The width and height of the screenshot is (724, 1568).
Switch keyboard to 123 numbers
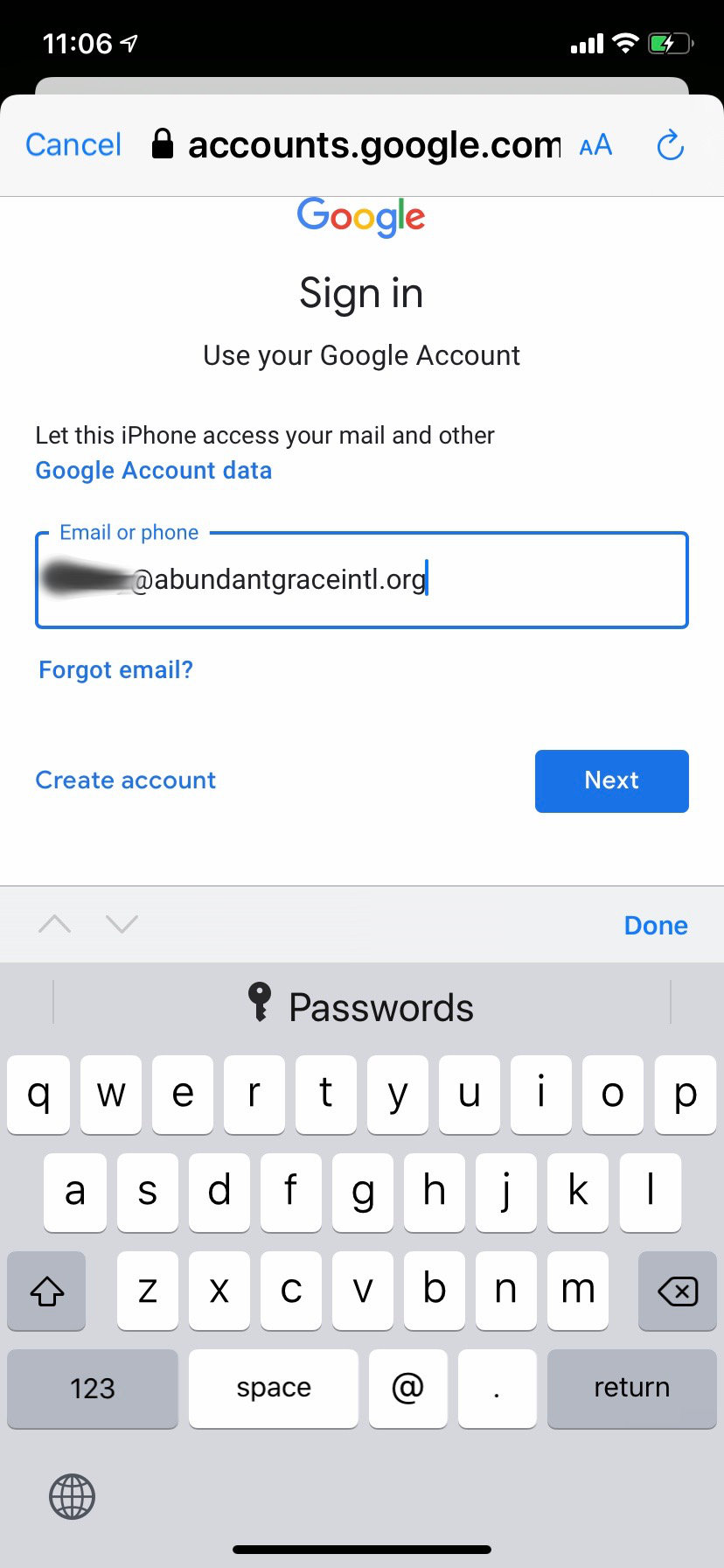(93, 1389)
